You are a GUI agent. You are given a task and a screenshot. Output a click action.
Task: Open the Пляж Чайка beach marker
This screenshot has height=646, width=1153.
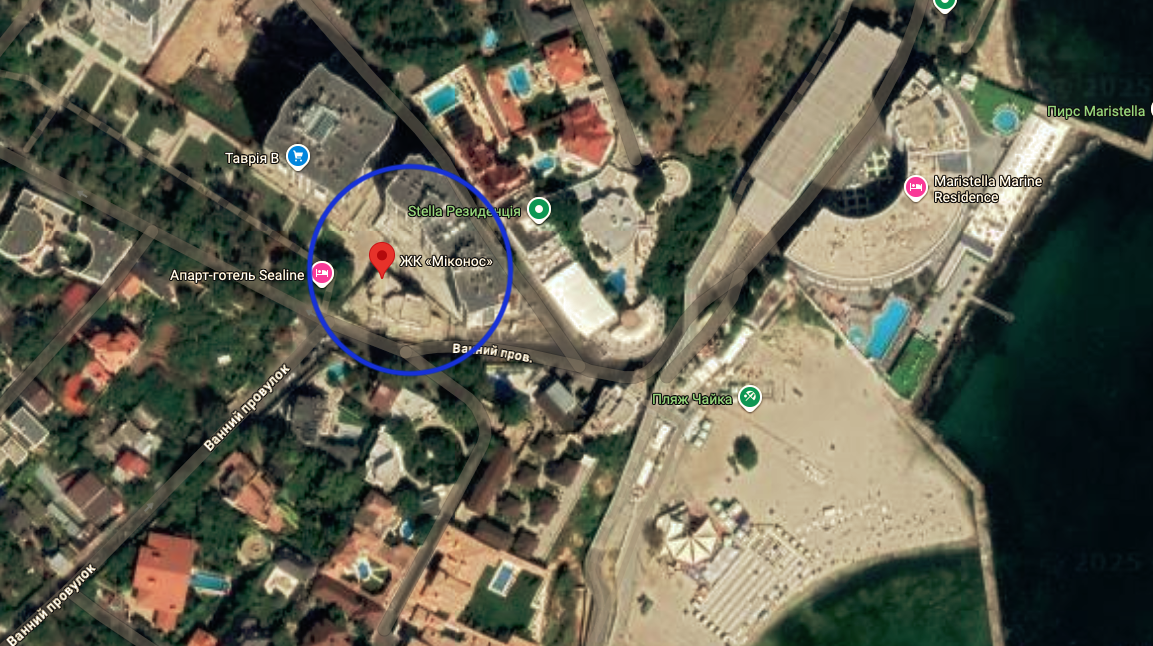click(750, 399)
